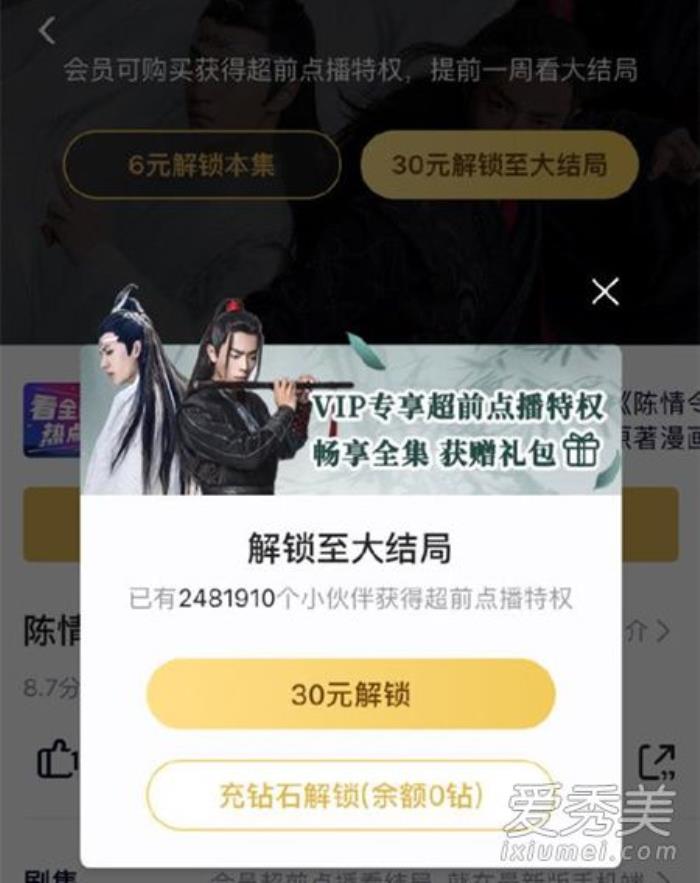Go back using the top-left arrow
The width and height of the screenshot is (700, 883).
click(46, 31)
